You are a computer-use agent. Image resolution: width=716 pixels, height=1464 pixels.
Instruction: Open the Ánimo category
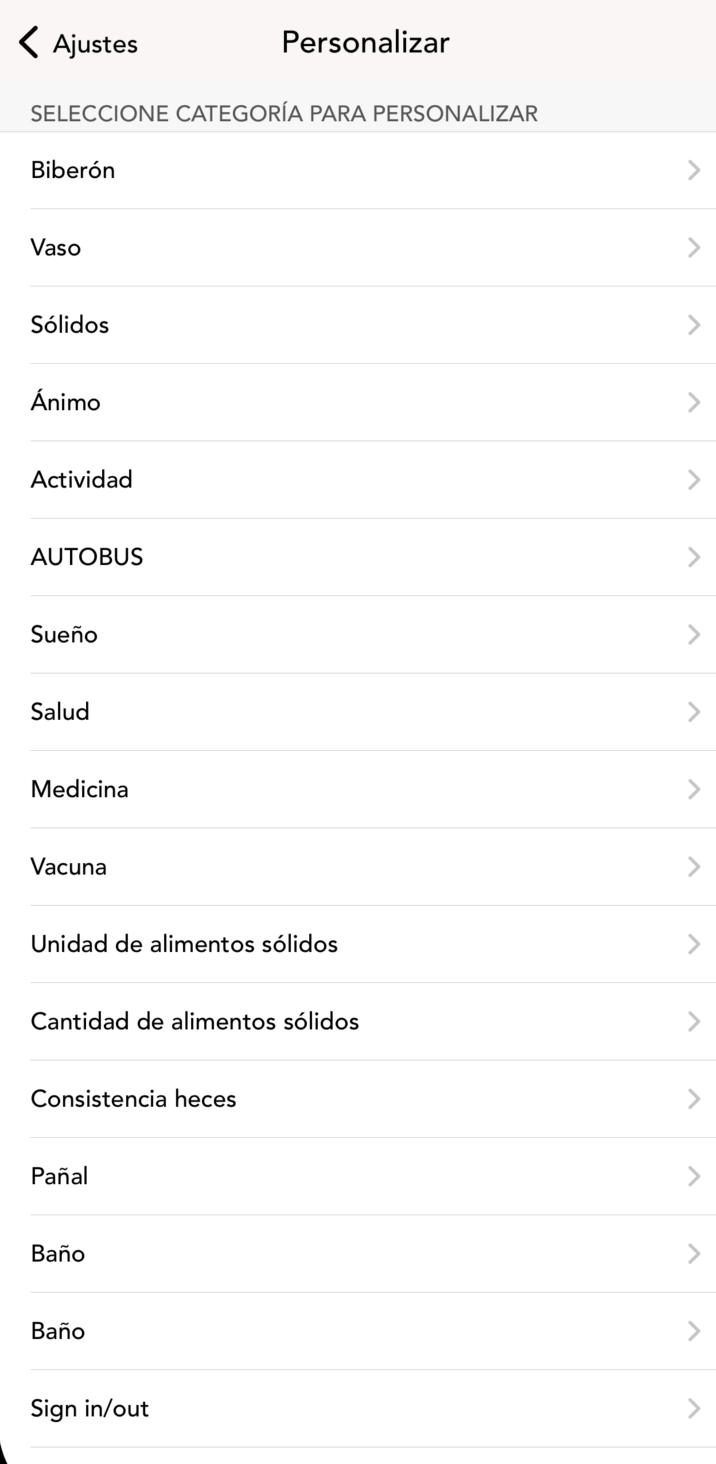tap(358, 402)
